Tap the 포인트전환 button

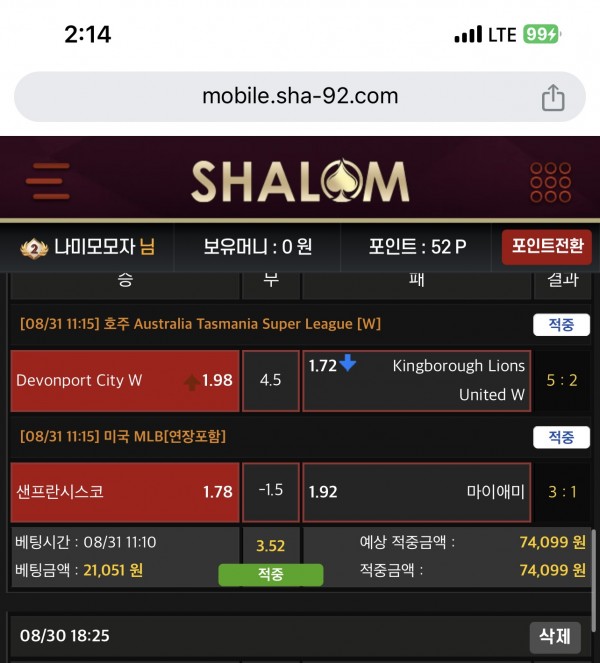click(x=546, y=246)
